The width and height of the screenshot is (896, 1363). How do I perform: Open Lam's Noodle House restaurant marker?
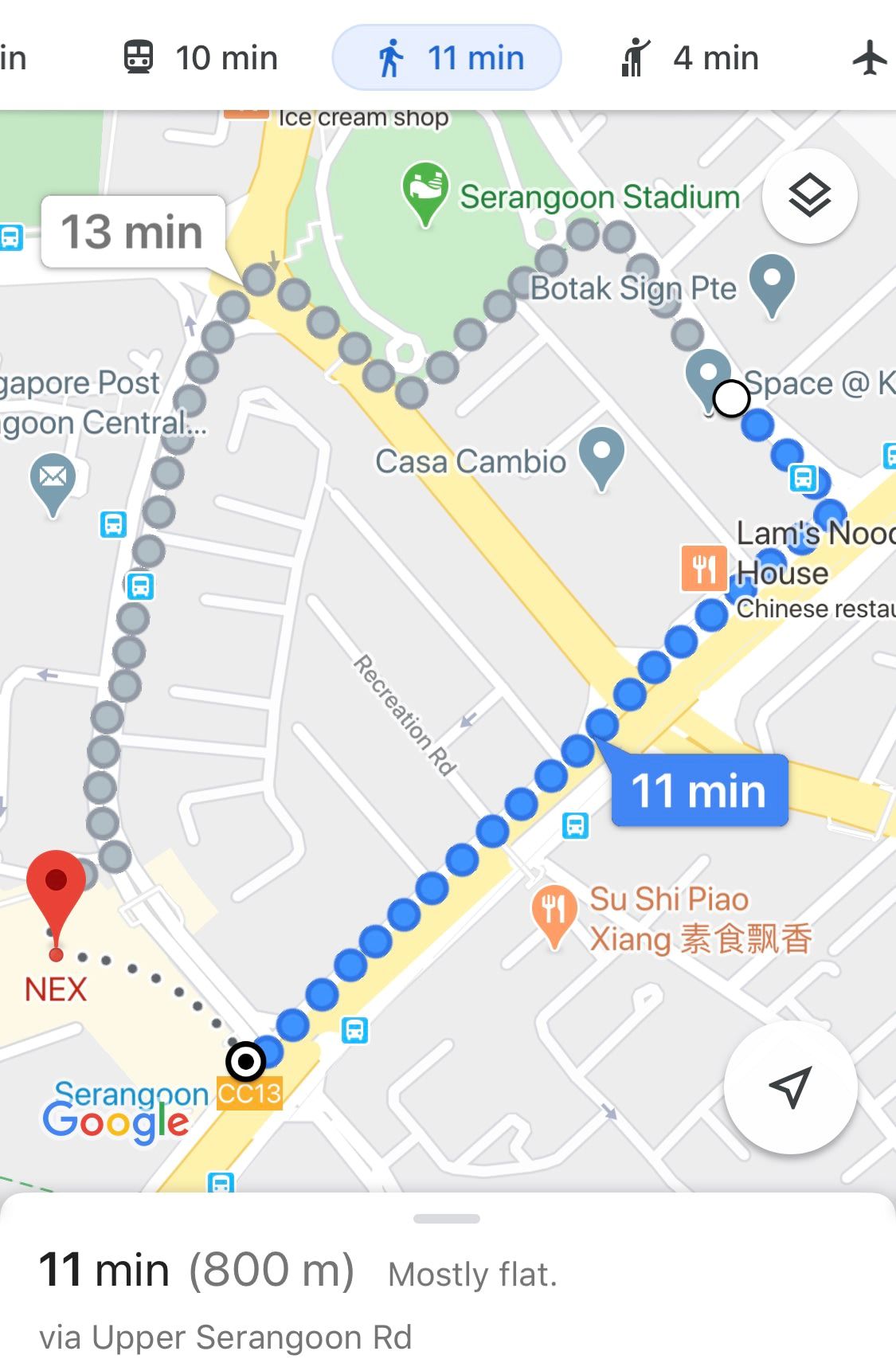[x=703, y=568]
